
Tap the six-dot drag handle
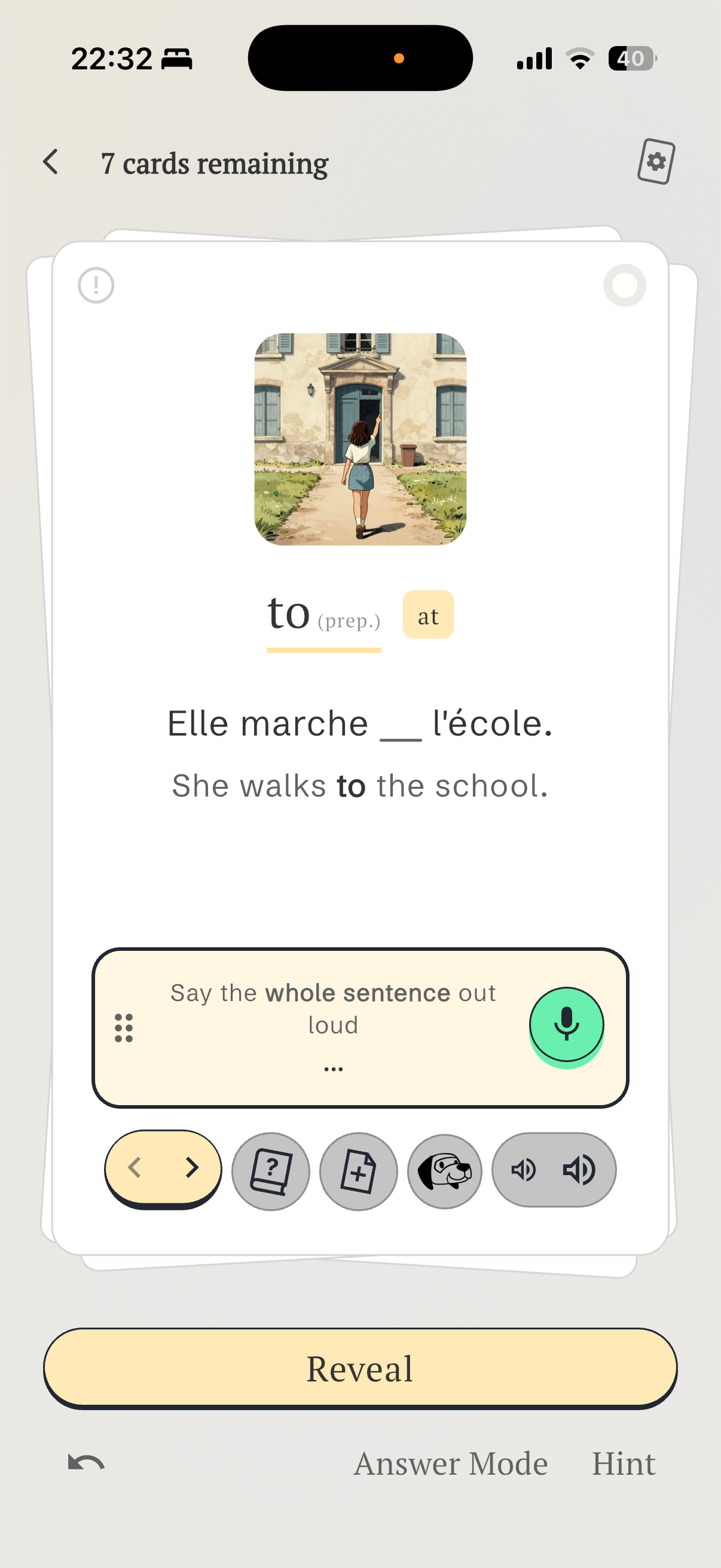(x=124, y=1028)
